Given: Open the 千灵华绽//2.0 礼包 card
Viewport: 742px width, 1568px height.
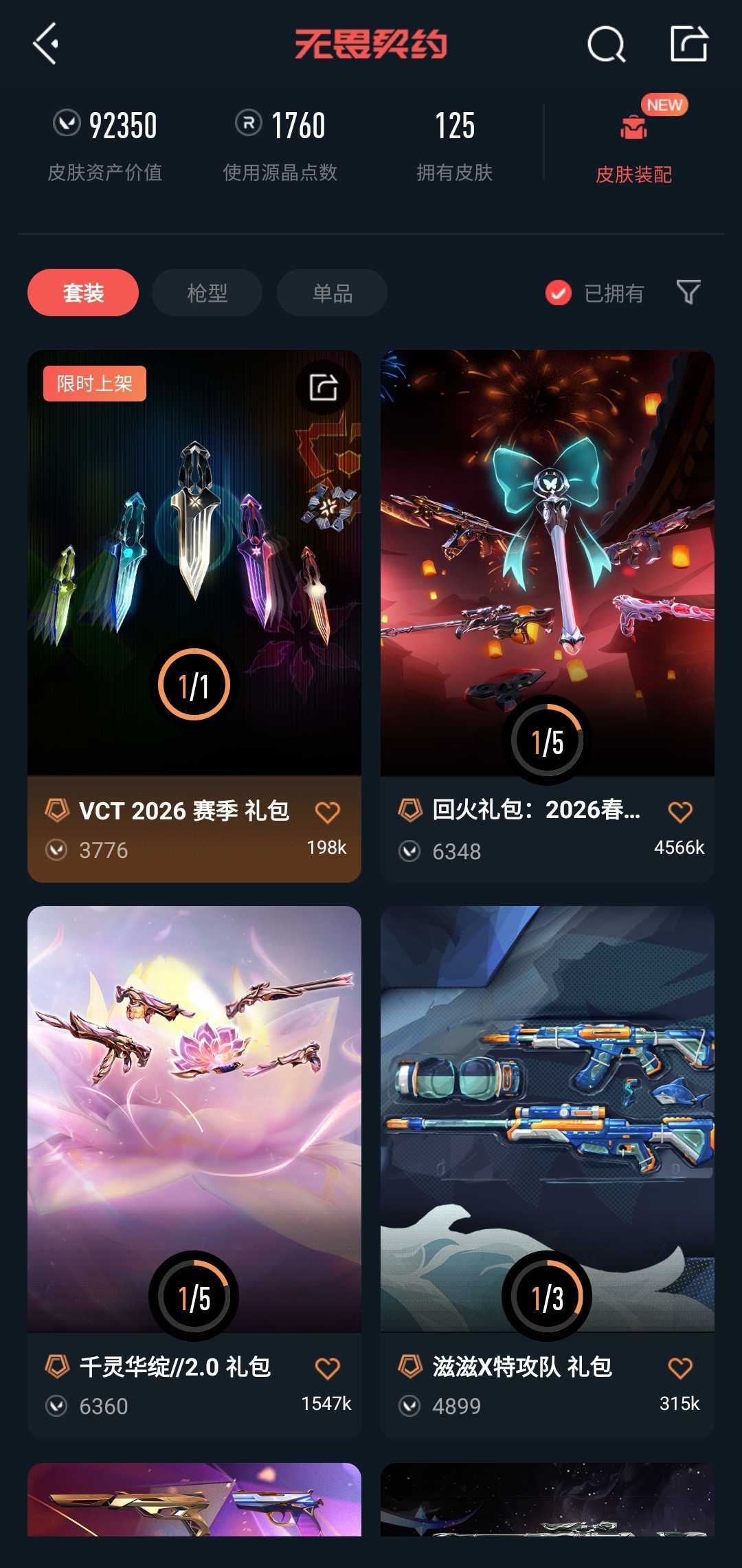Looking at the screenshot, I should point(194,1120).
